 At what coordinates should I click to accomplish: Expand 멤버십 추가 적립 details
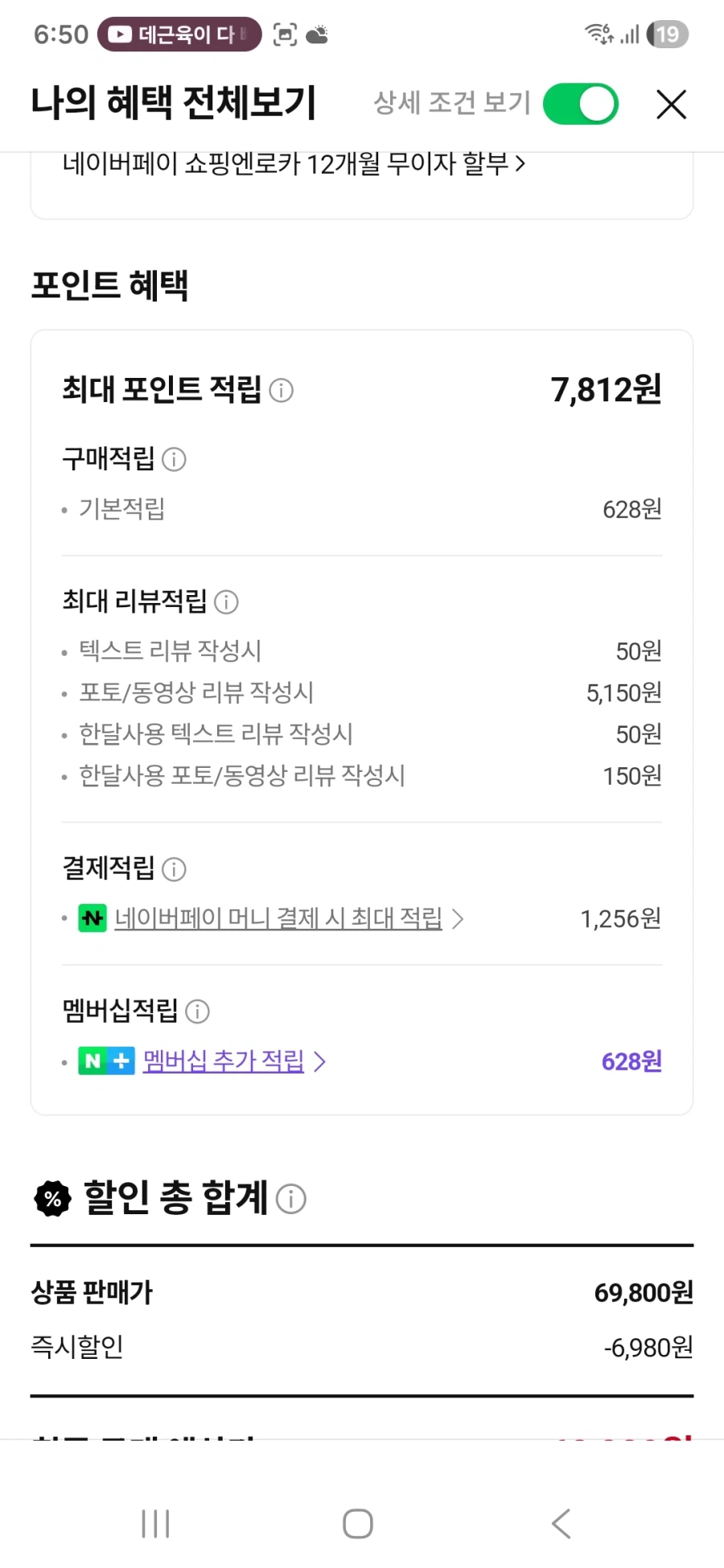tap(321, 1061)
